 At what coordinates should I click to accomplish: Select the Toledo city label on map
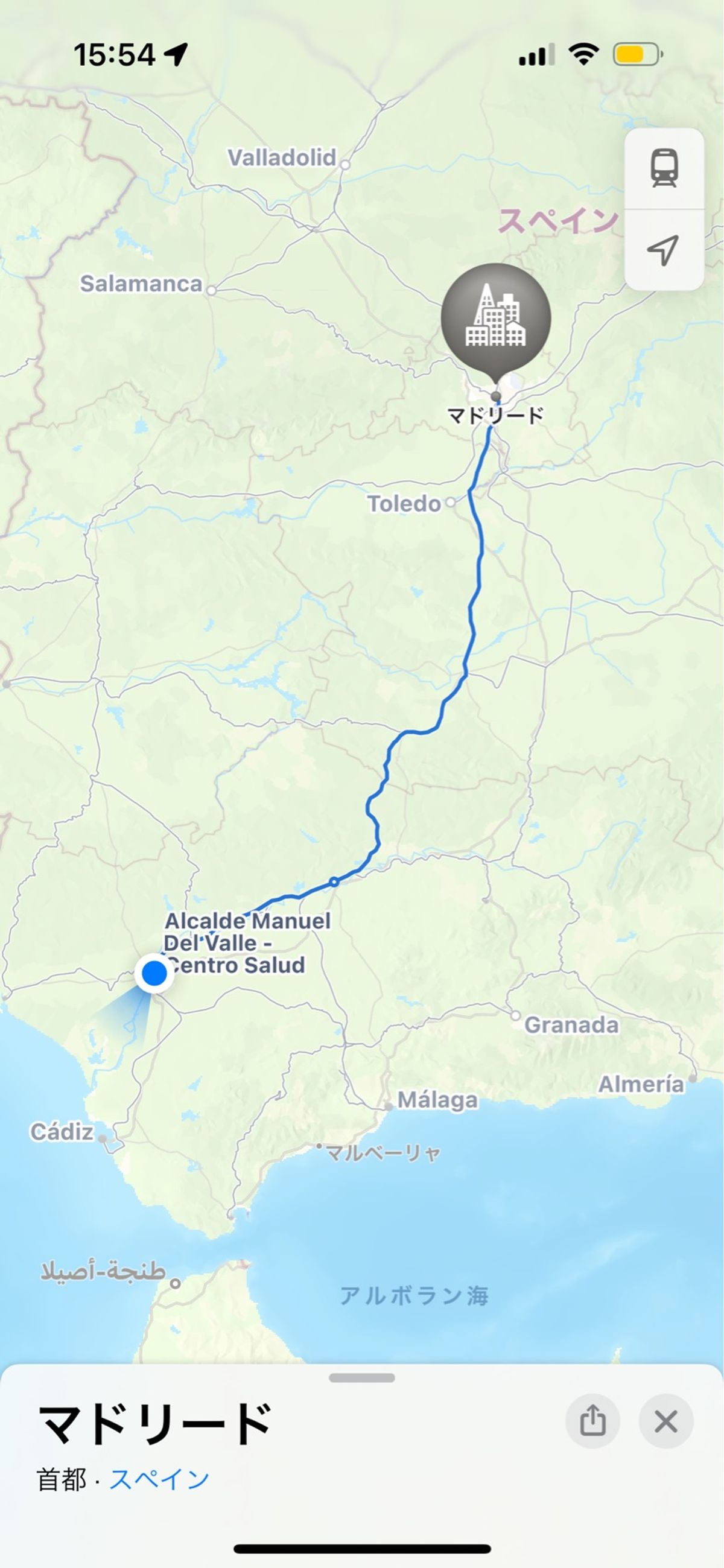pos(404,503)
